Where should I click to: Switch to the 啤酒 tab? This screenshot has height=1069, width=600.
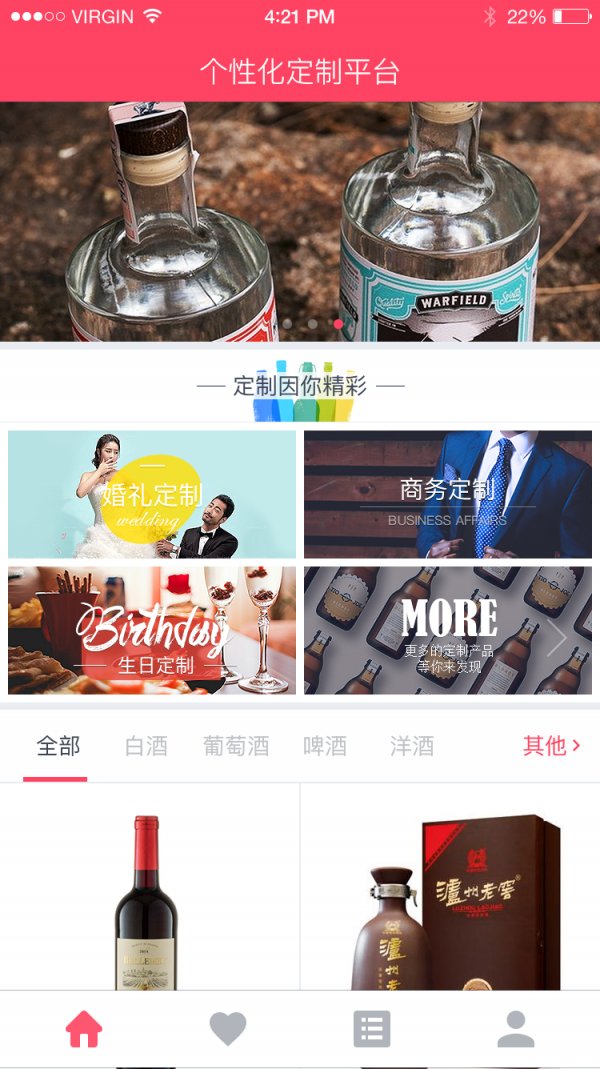pos(325,746)
